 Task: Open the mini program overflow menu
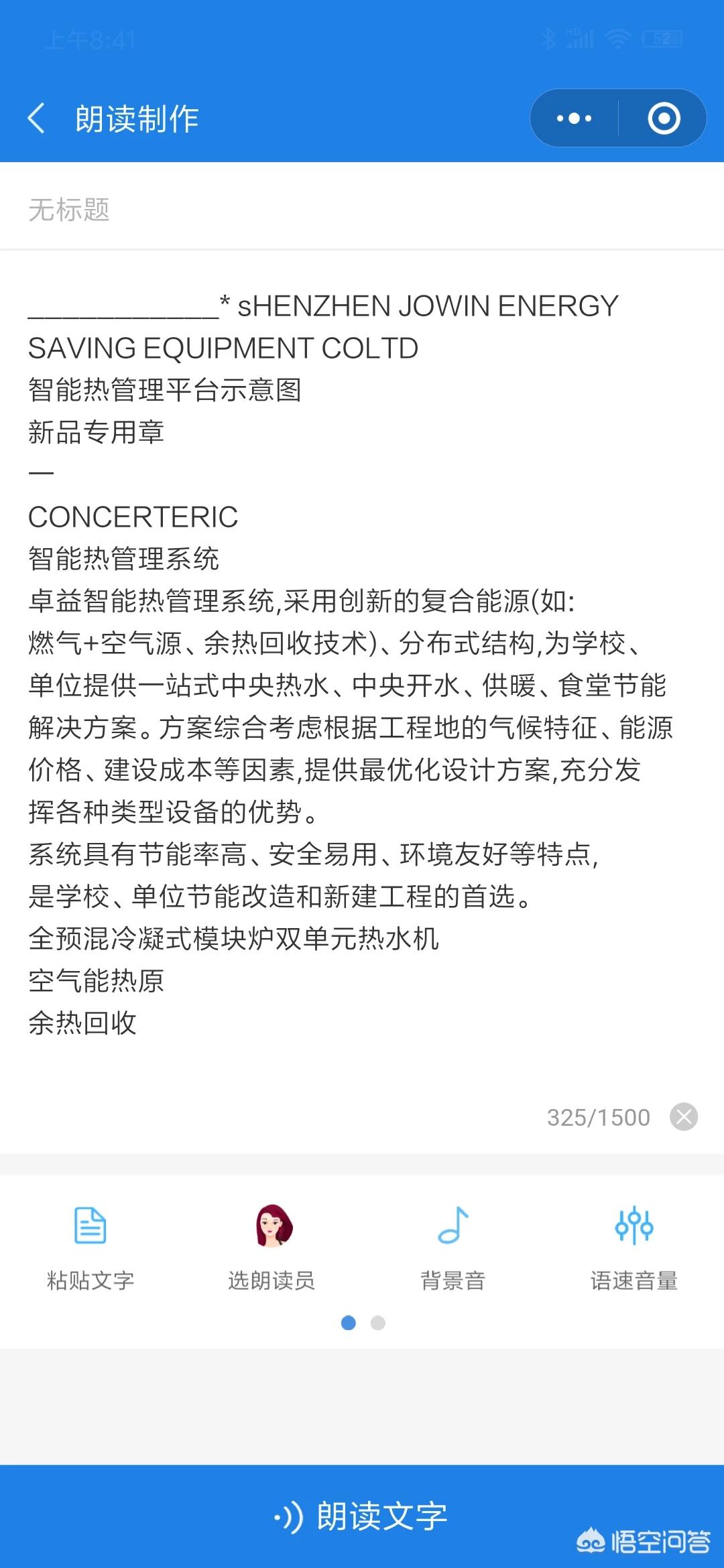pyautogui.click(x=575, y=119)
